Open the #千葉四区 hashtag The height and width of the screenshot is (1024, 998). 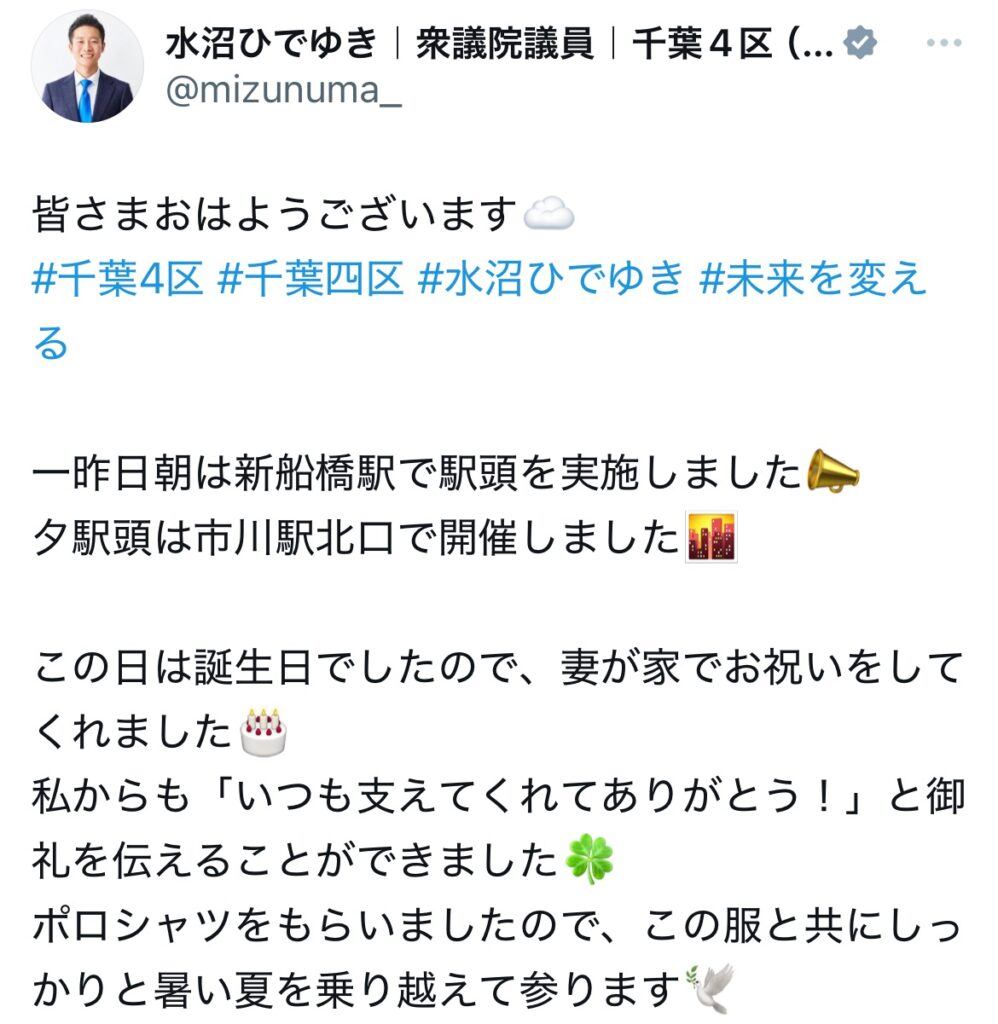(x=311, y=280)
